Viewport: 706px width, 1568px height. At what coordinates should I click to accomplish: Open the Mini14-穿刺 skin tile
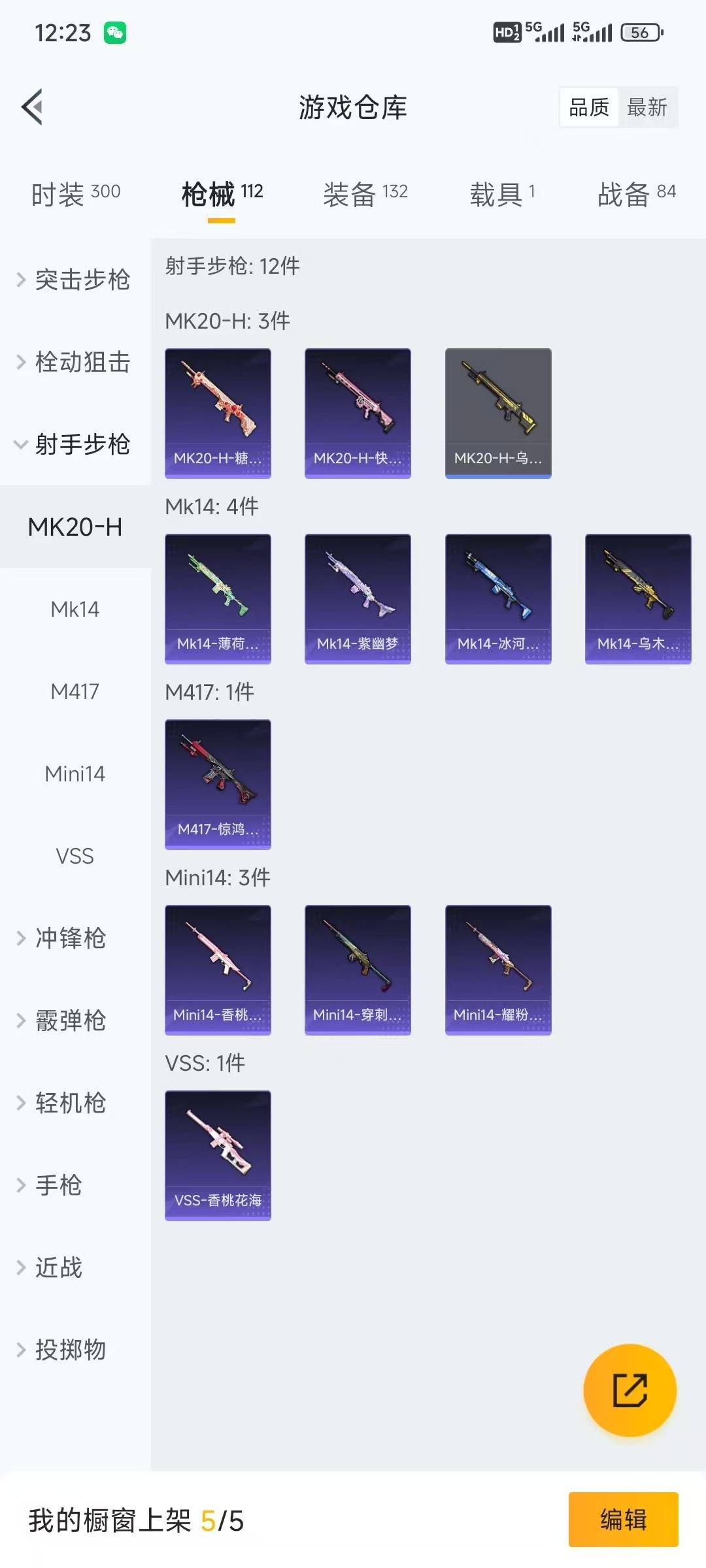358,970
